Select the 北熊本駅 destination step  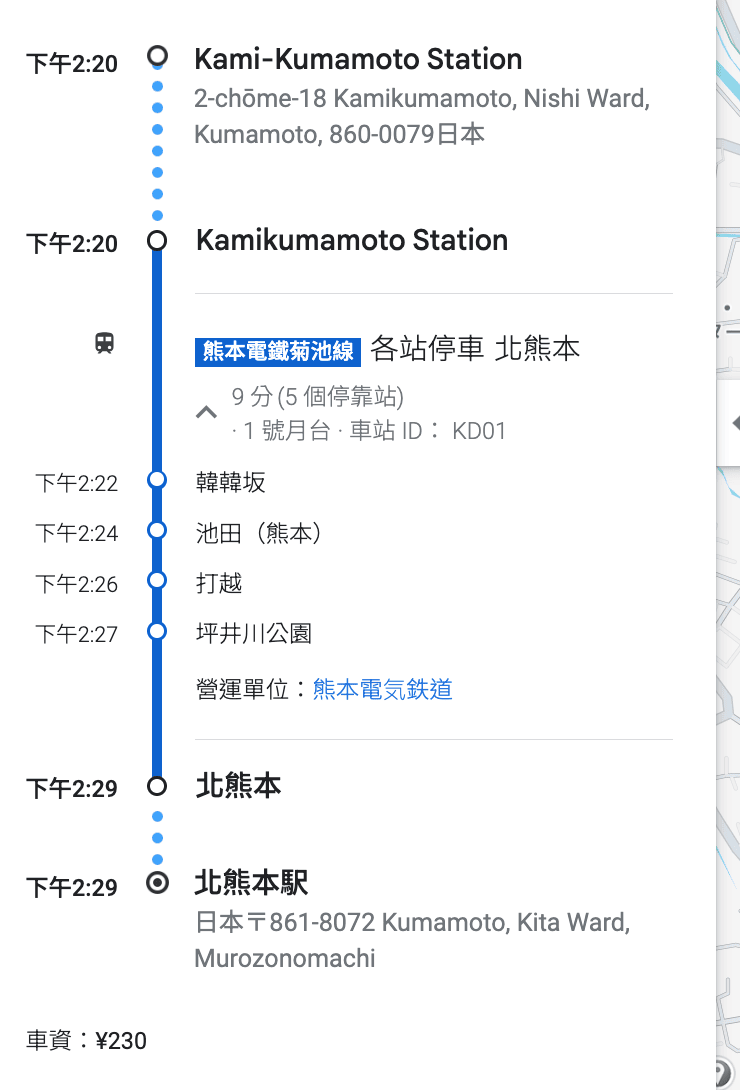coord(251,883)
